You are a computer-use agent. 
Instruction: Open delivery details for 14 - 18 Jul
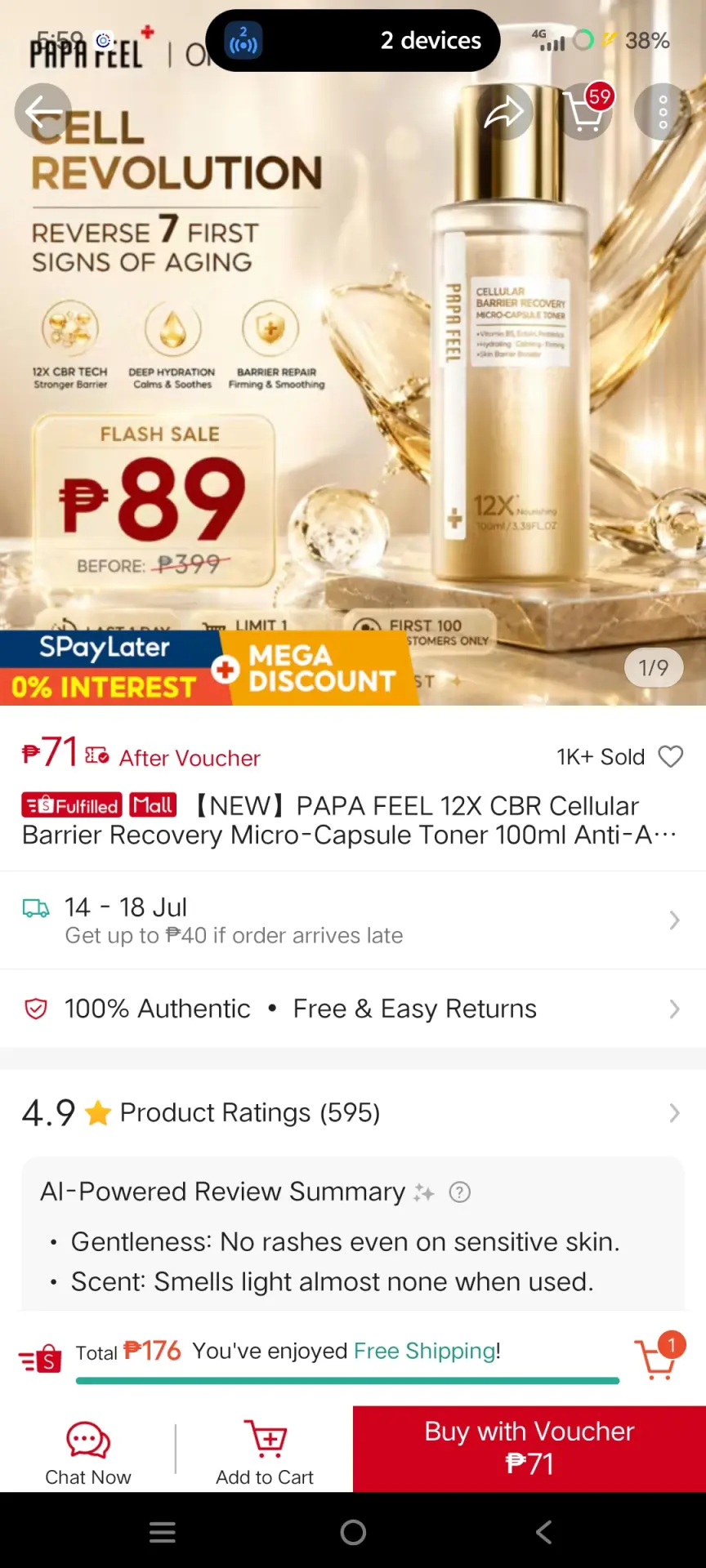[353, 920]
